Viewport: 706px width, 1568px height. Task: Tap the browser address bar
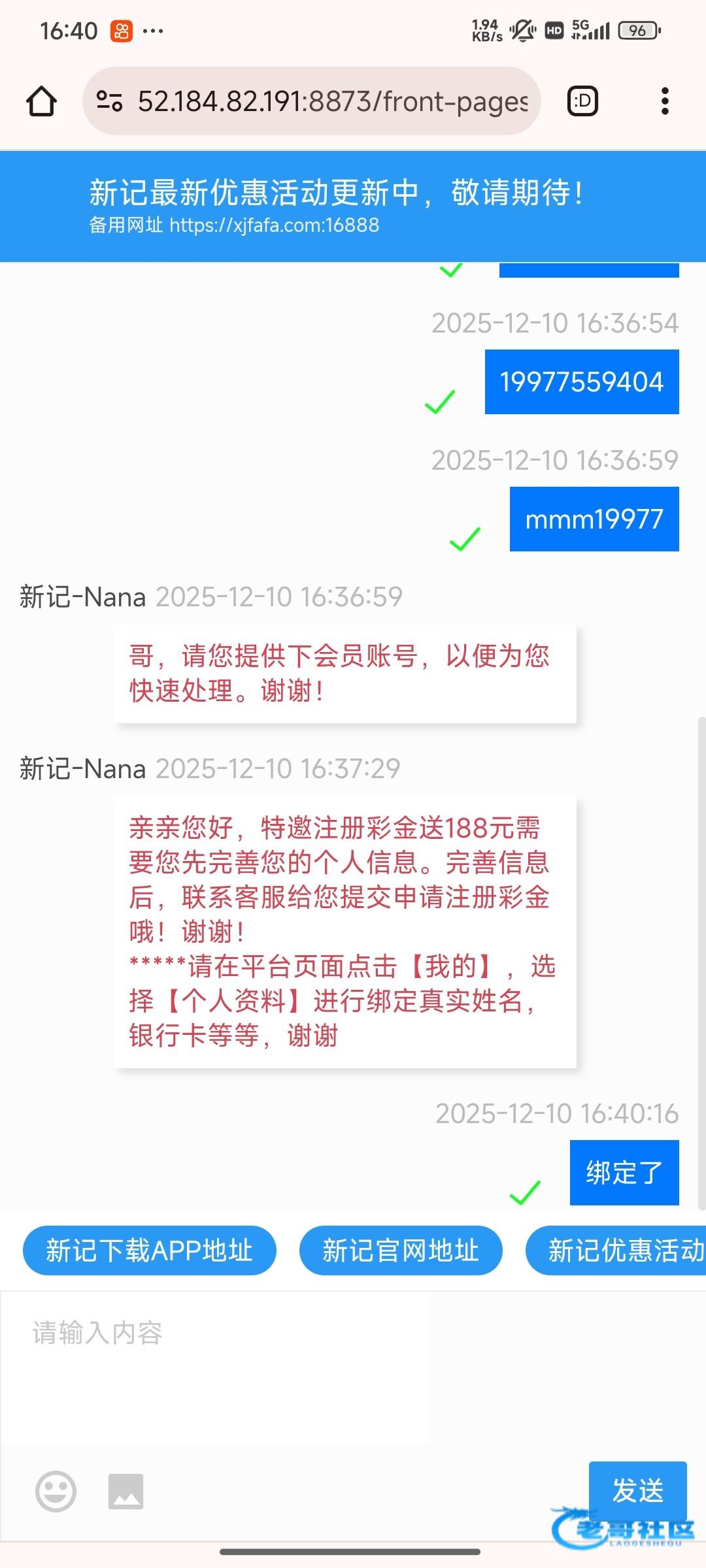coord(312,101)
